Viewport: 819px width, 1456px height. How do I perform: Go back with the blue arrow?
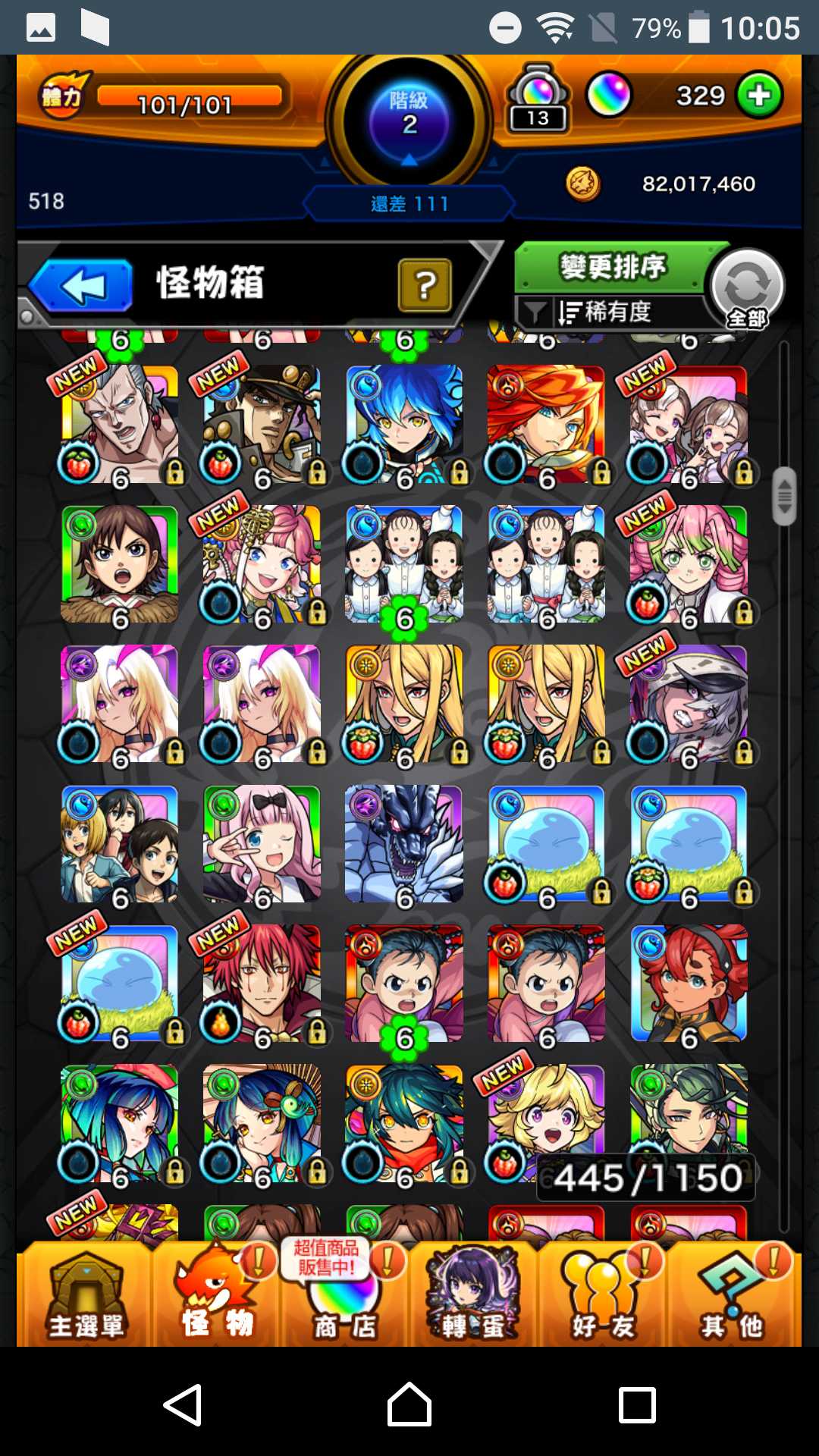(81, 287)
